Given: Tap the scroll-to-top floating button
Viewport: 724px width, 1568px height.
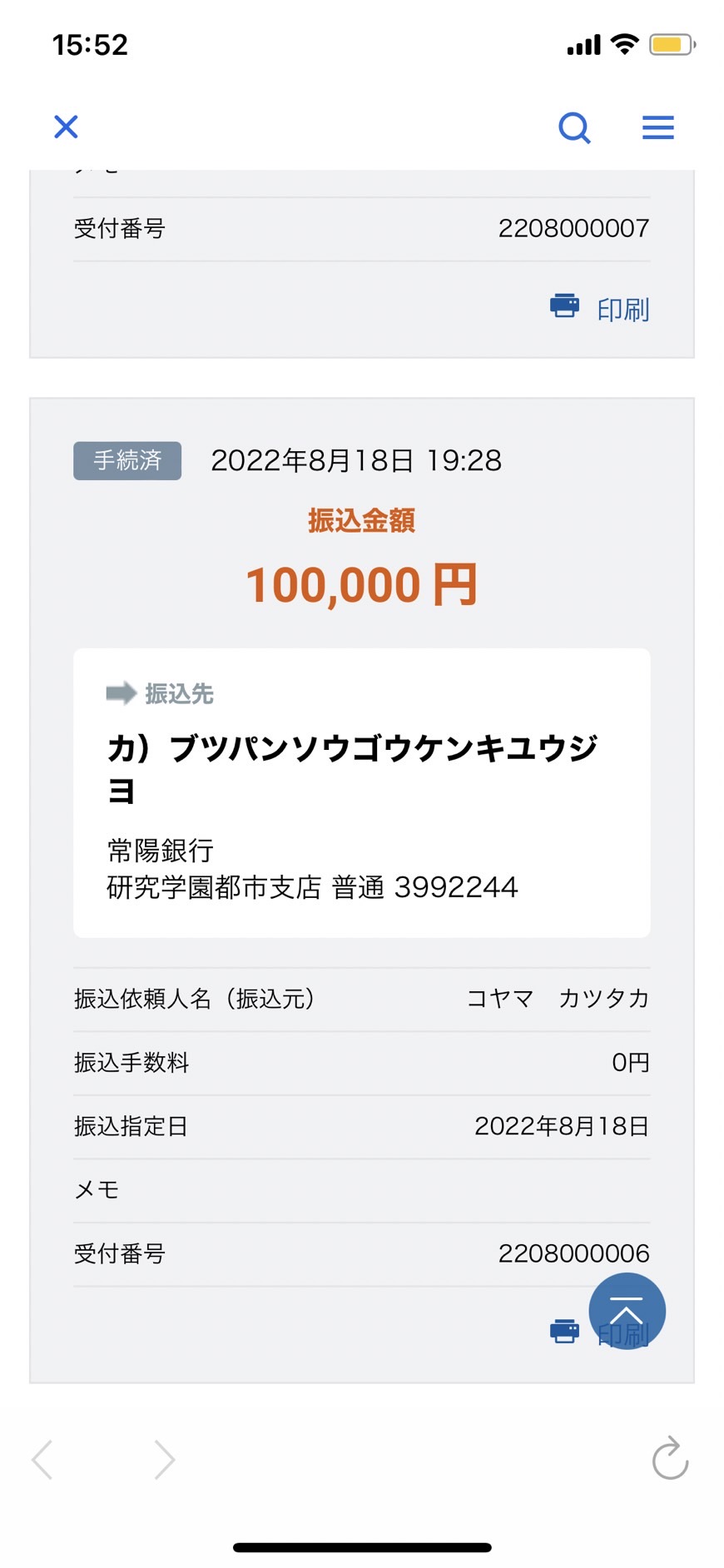Looking at the screenshot, I should point(627,1311).
